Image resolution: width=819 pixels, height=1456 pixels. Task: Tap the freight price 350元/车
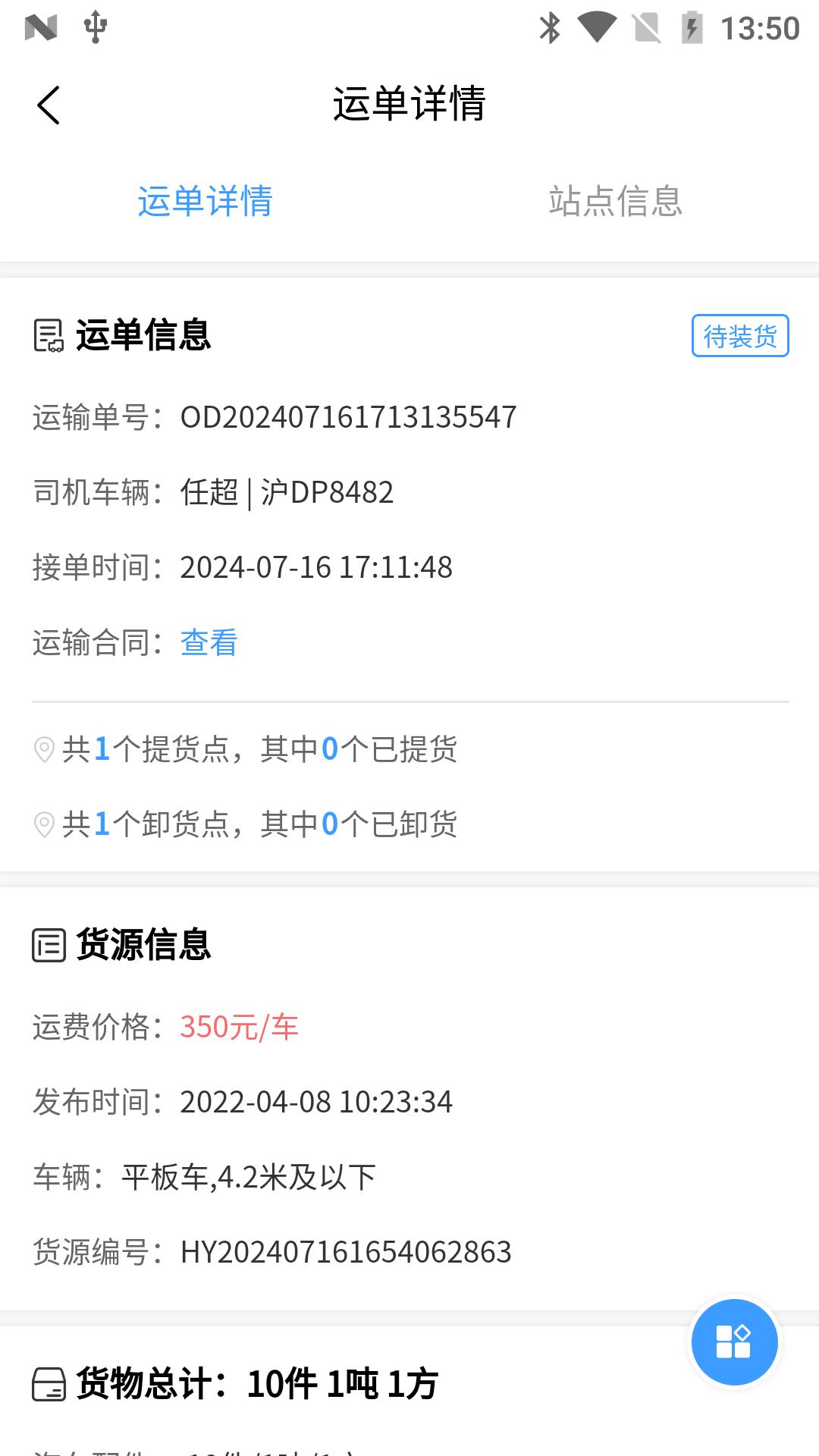click(239, 1028)
